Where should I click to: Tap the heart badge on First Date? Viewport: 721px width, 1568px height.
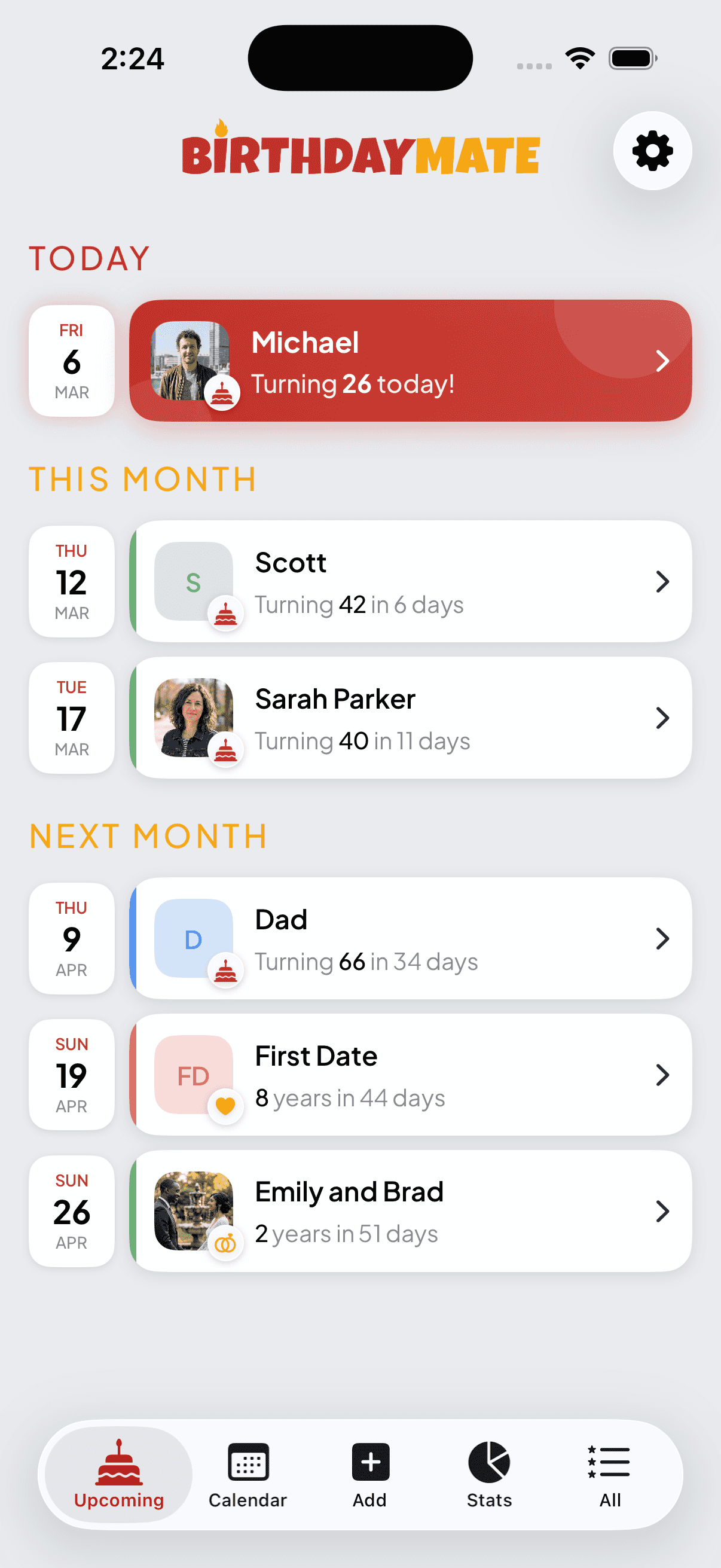(x=225, y=1106)
